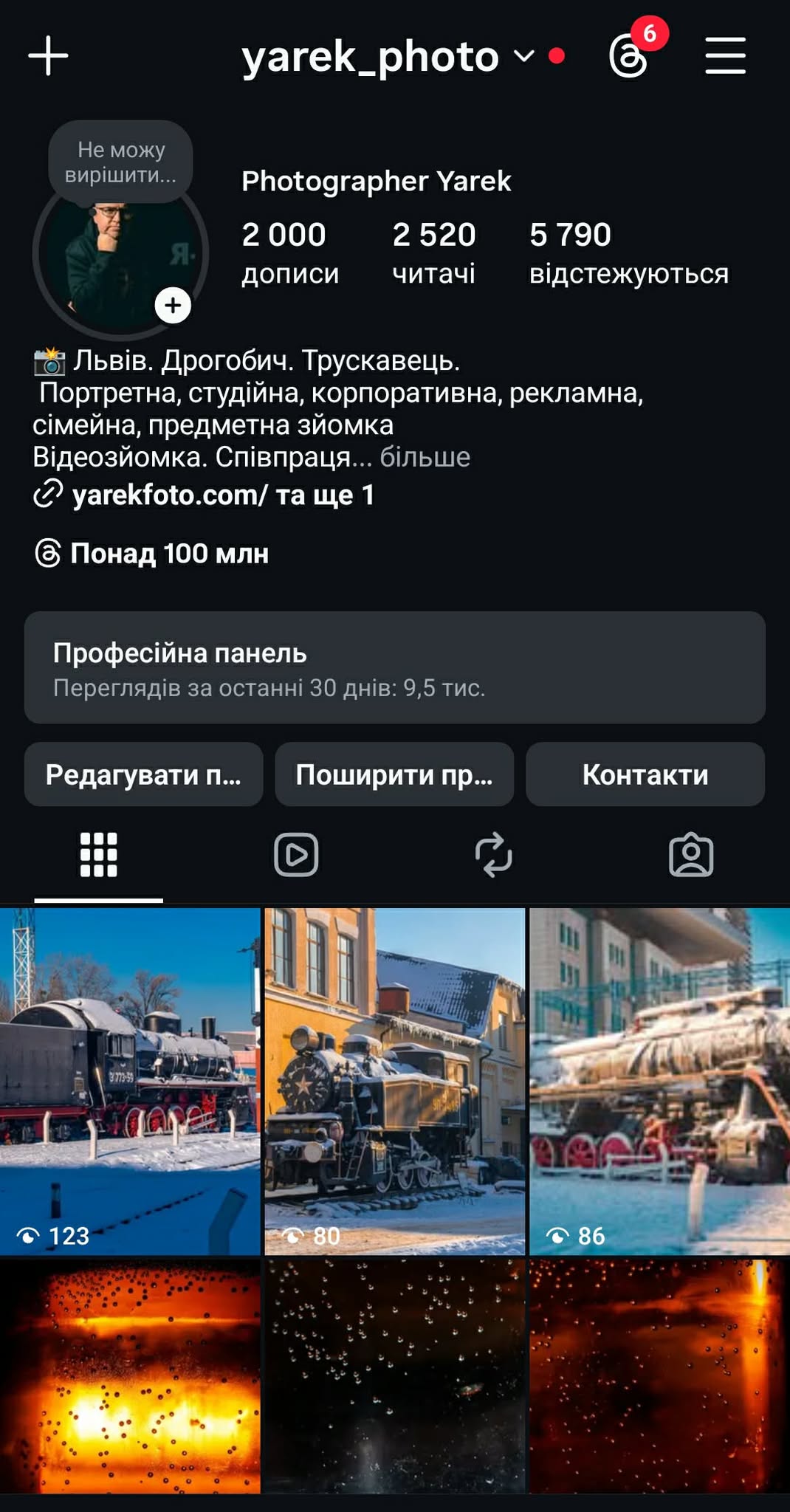Tap the Контакти button
The height and width of the screenshot is (1512, 790).
(645, 774)
